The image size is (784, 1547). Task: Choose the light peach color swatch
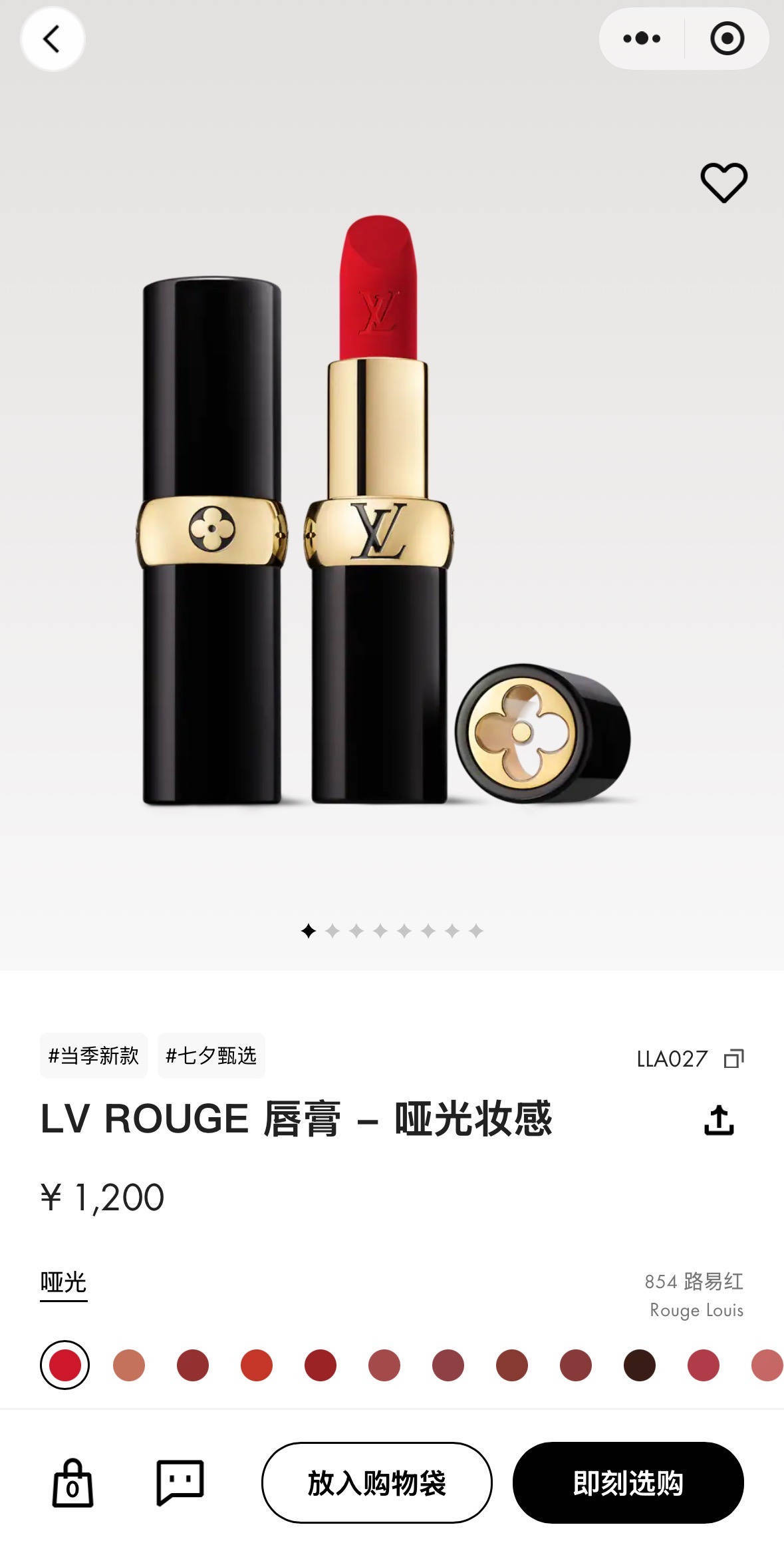[129, 1365]
